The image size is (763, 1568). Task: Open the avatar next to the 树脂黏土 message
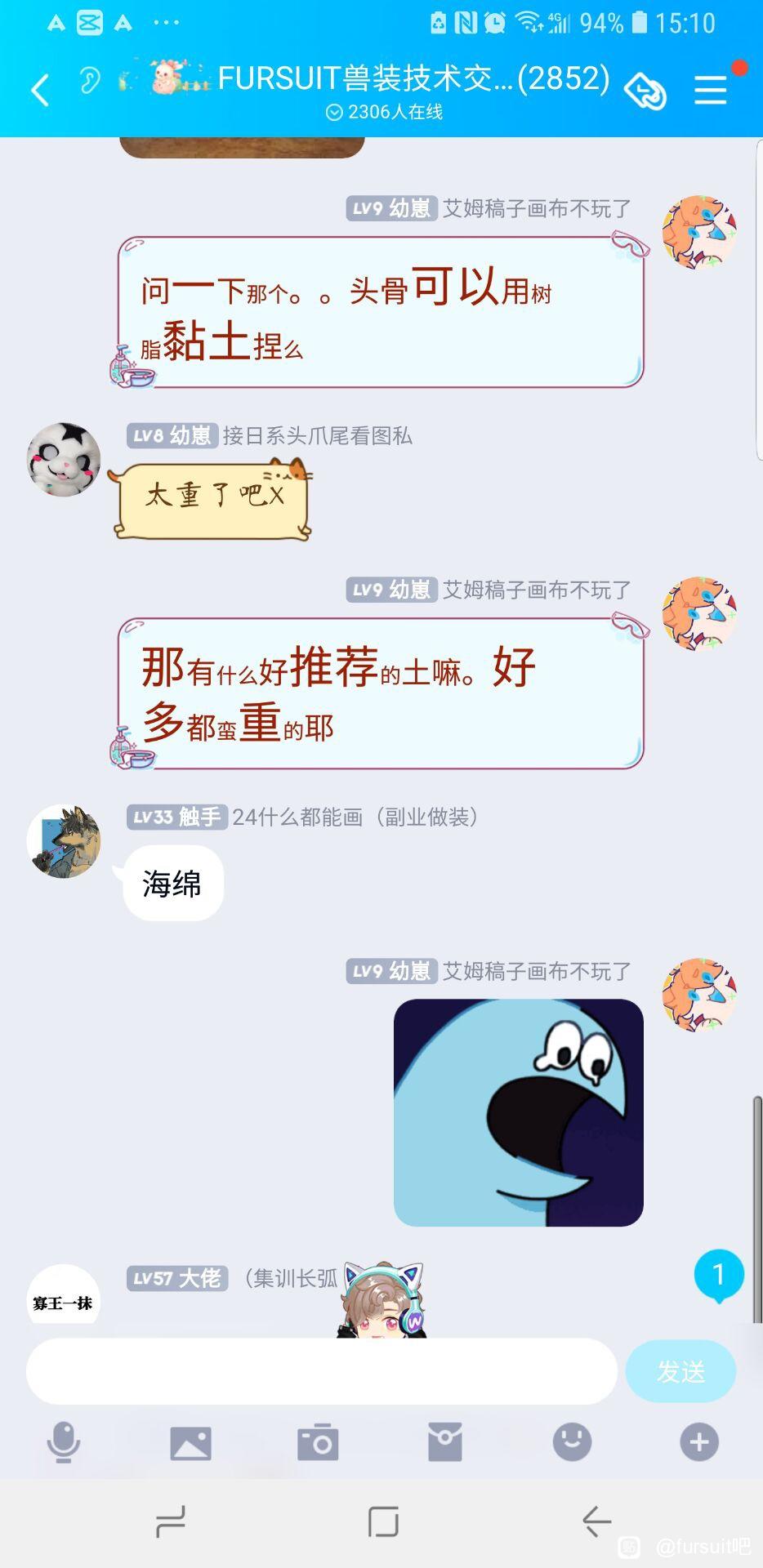pyautogui.click(x=699, y=232)
